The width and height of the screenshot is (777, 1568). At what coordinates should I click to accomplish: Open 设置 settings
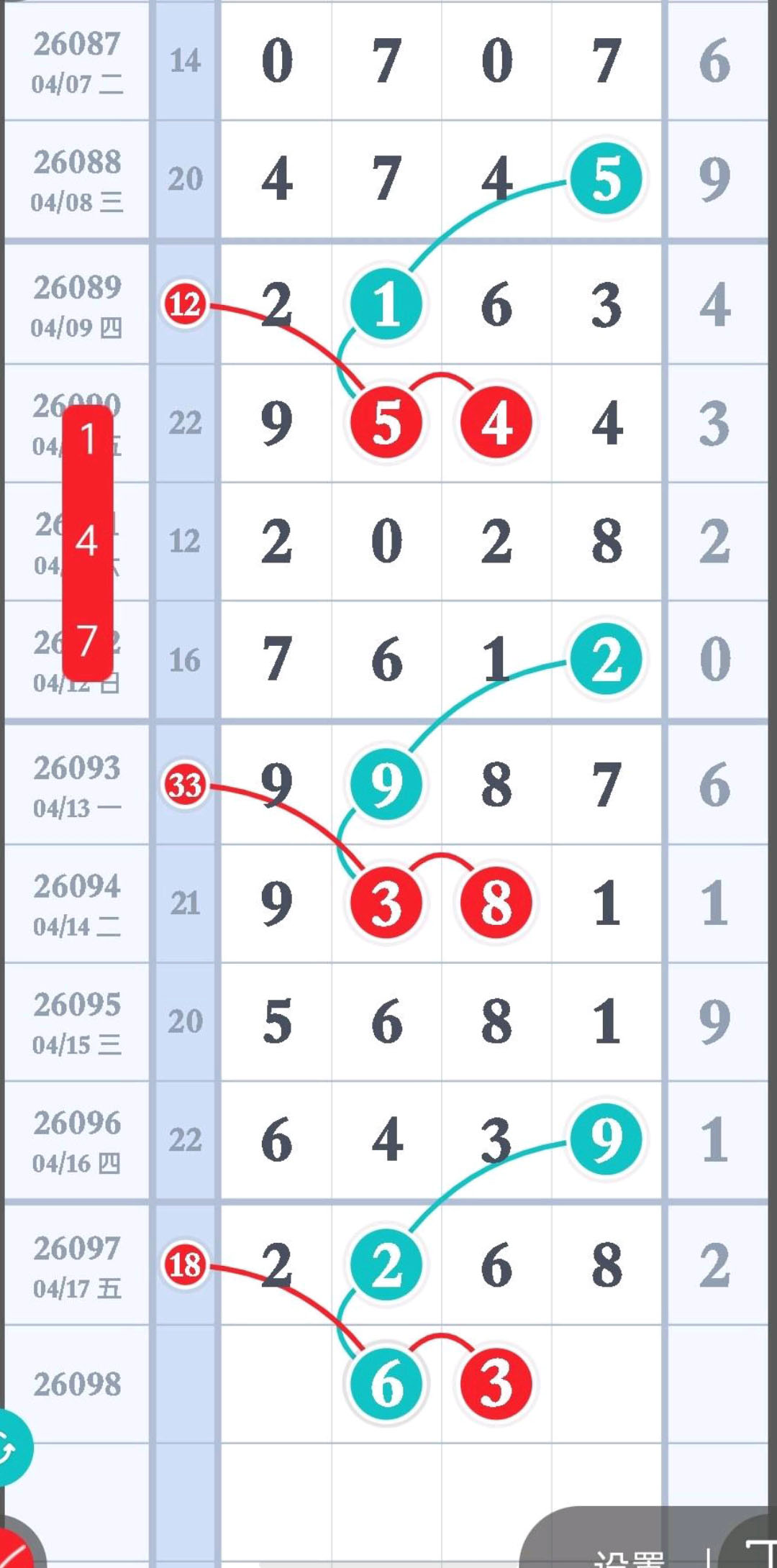coord(627,1558)
